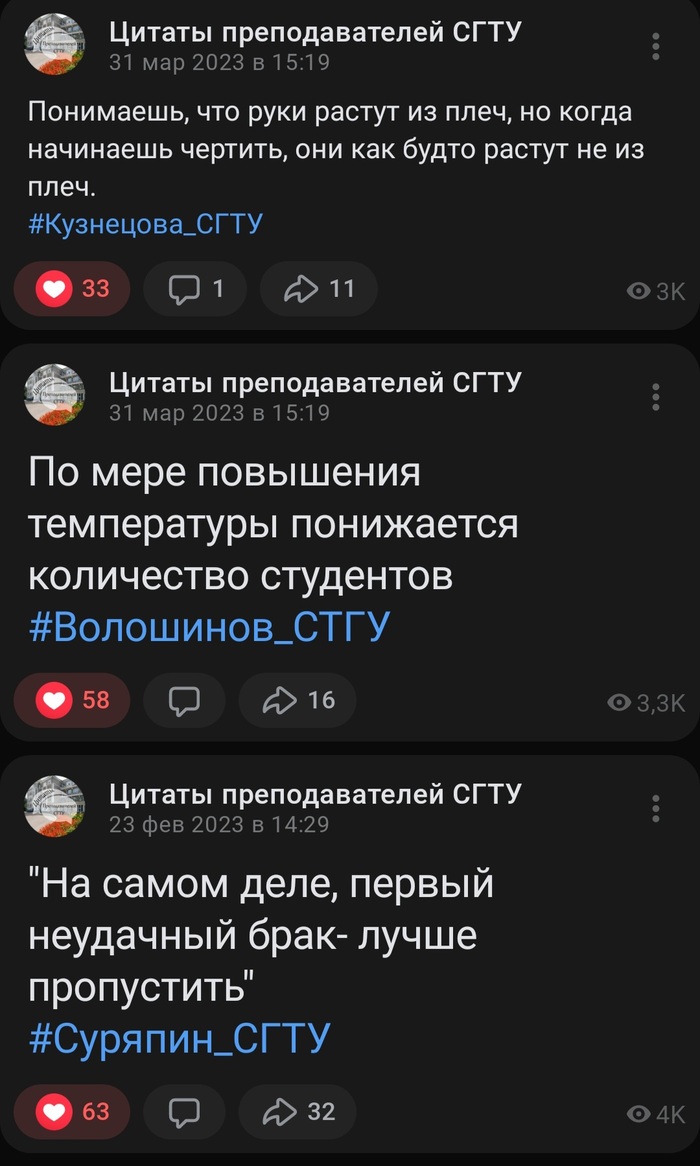700x1166 pixels.
Task: Like the #Суряпин_СГТУ post
Action: pos(72,1112)
